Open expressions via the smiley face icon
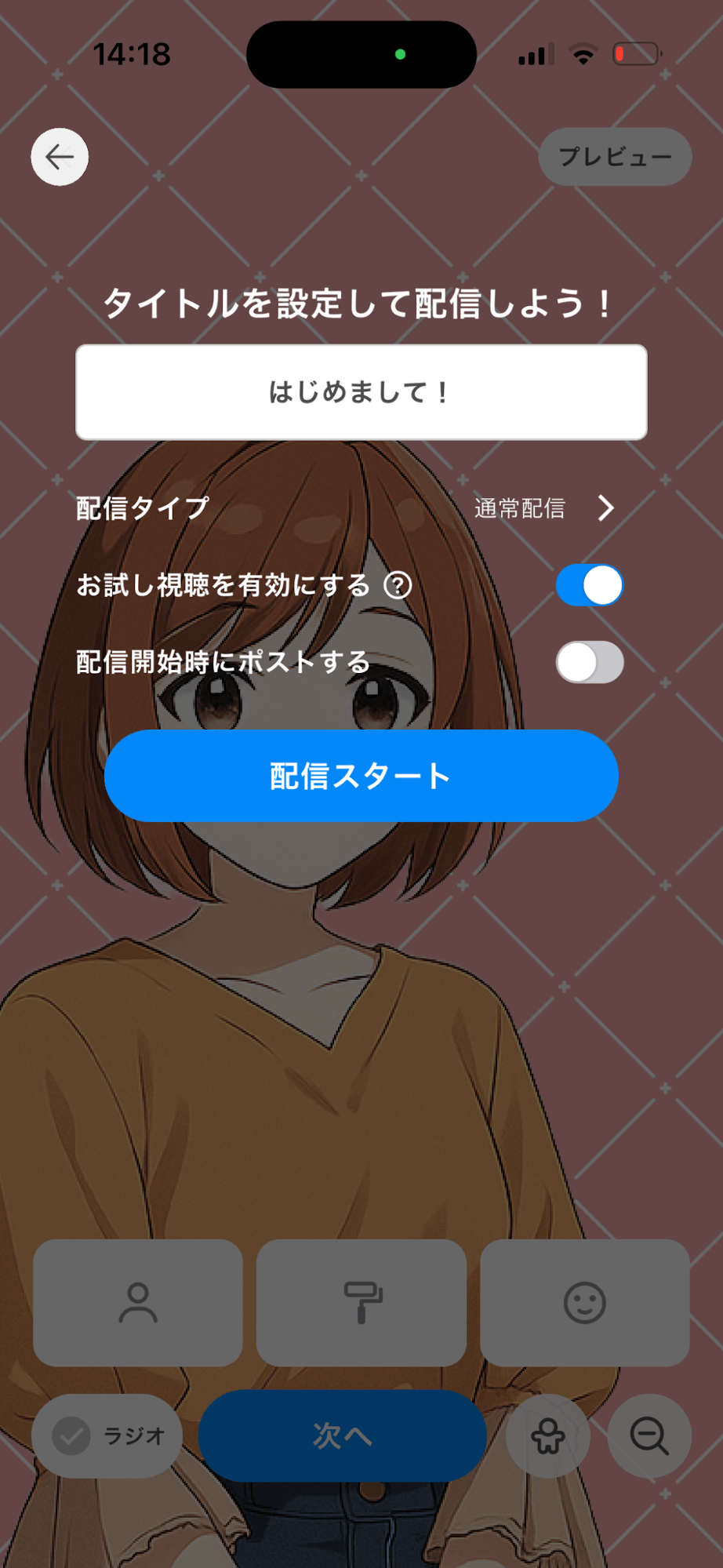This screenshot has width=723, height=1568. point(584,1301)
